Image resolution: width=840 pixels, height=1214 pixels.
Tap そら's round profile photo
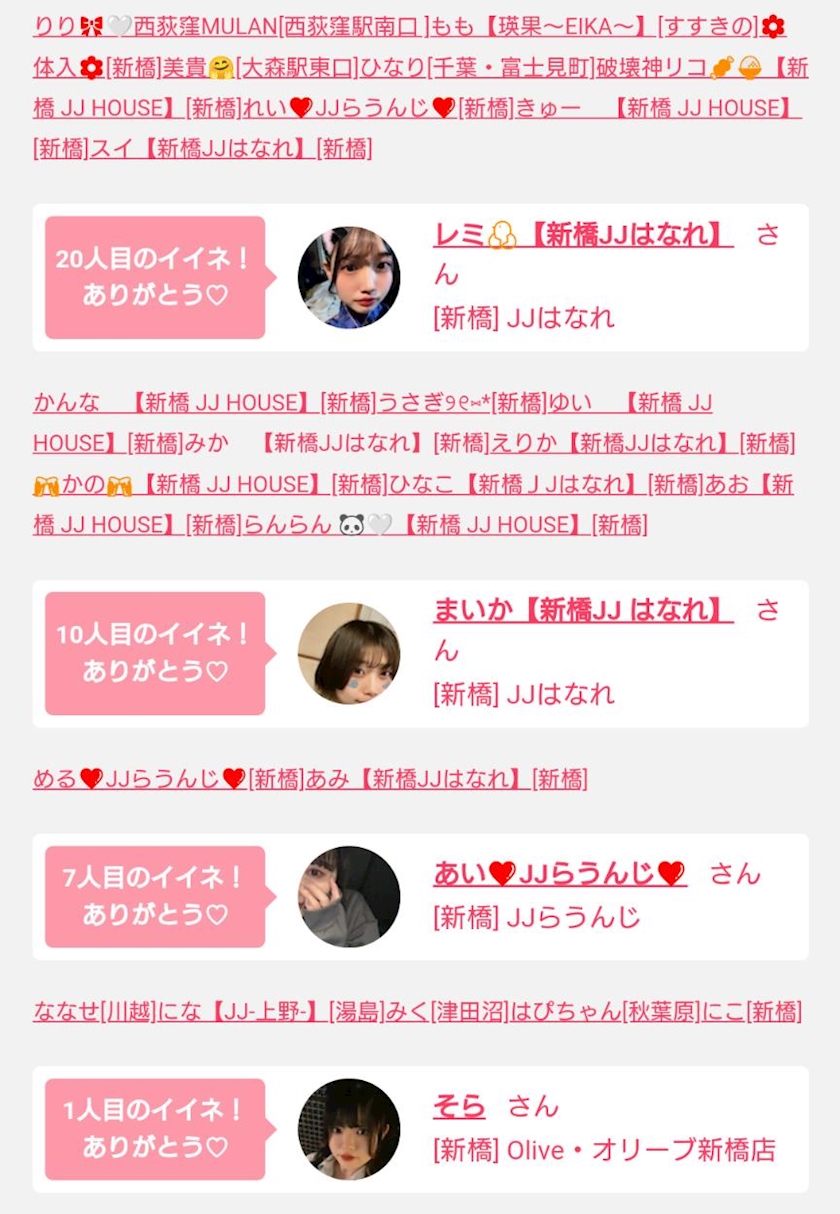(349, 1129)
